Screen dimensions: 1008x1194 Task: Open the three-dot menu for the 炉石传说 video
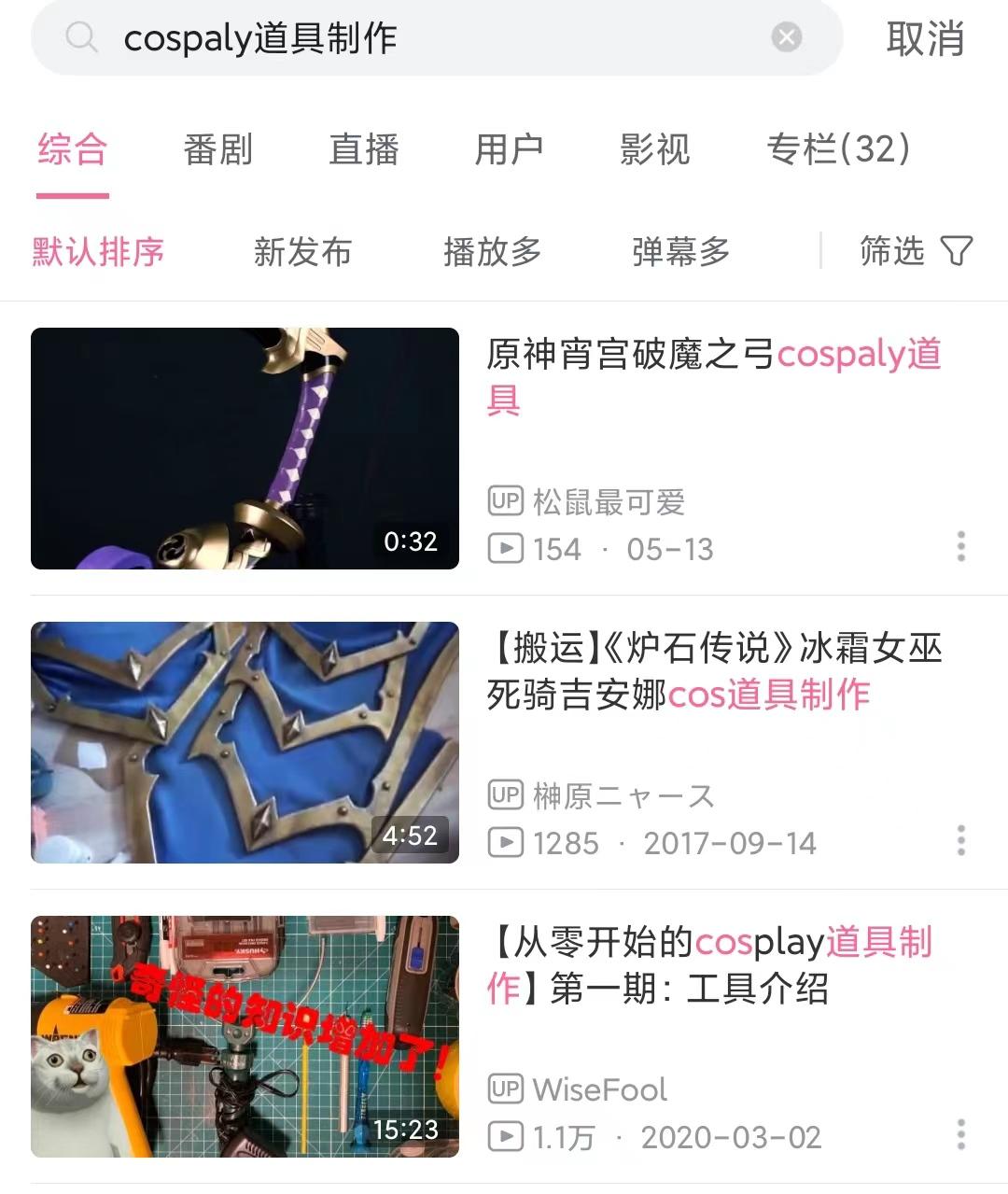click(x=960, y=842)
